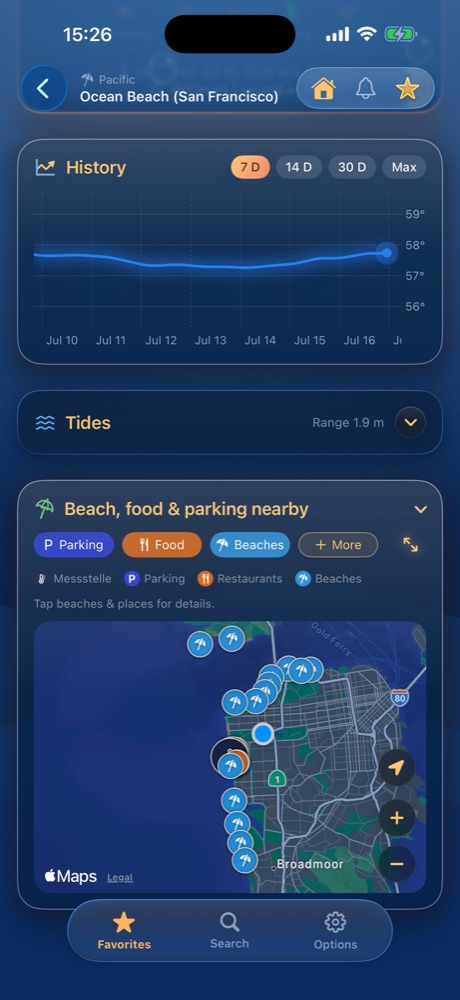Screen dimensions: 460x1000
Task: Show Max history range
Action: pyautogui.click(x=404, y=167)
